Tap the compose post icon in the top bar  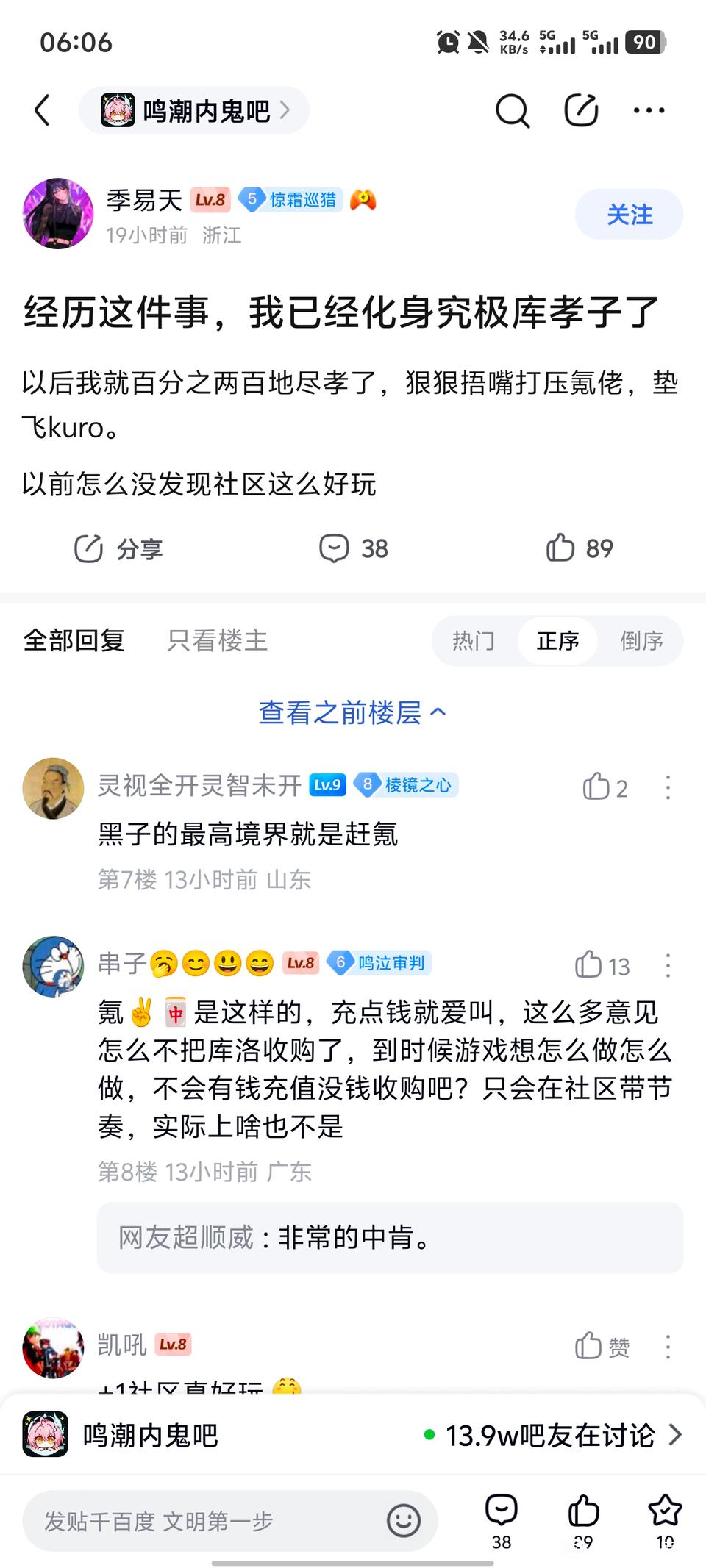coord(580,111)
